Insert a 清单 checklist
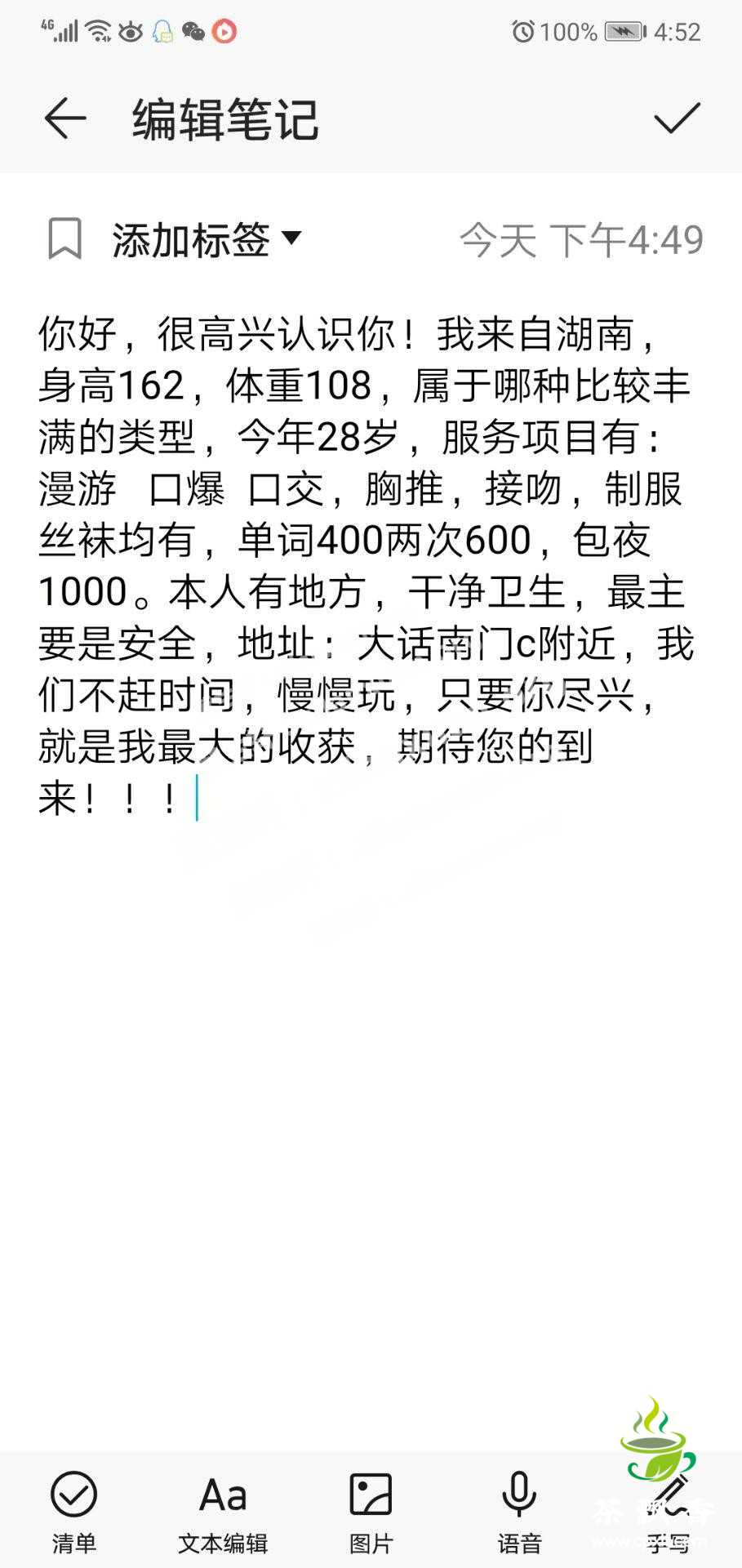The width and height of the screenshot is (742, 1568). pyautogui.click(x=73, y=1511)
